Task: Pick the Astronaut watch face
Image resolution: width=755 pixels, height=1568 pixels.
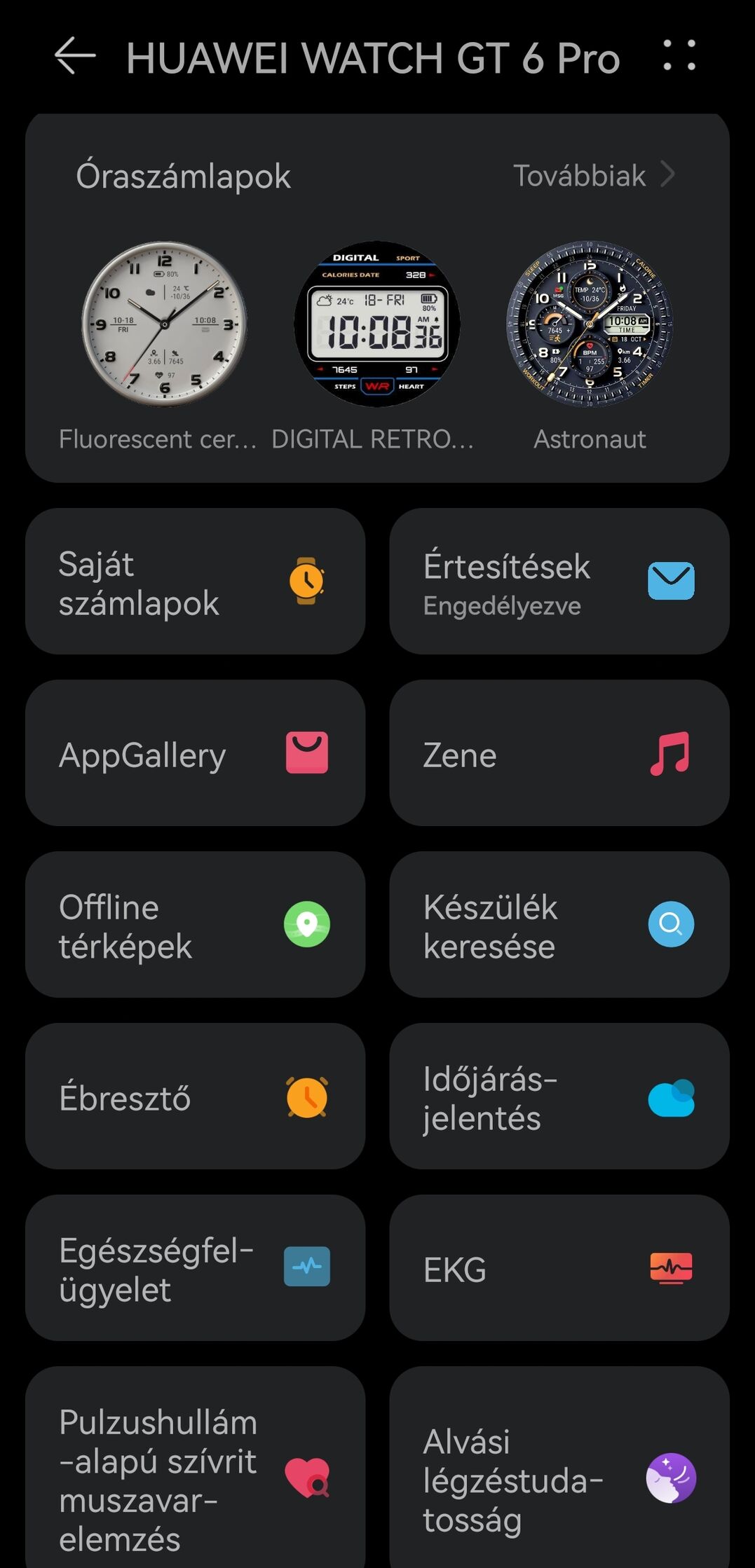Action: tap(589, 325)
